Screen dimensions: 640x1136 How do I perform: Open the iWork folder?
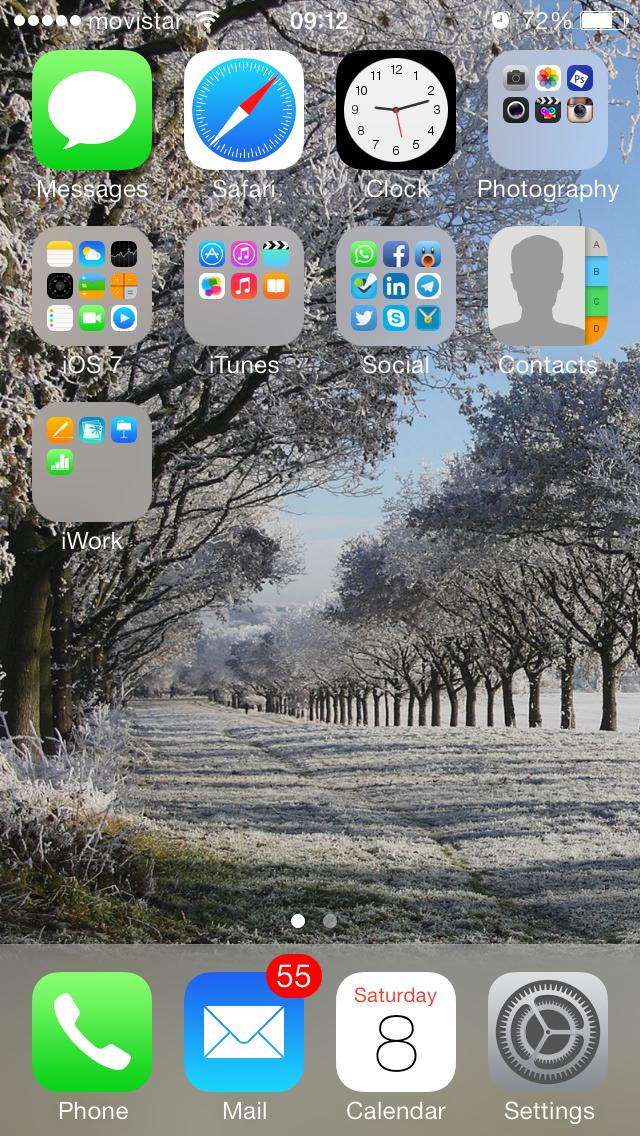pos(92,462)
